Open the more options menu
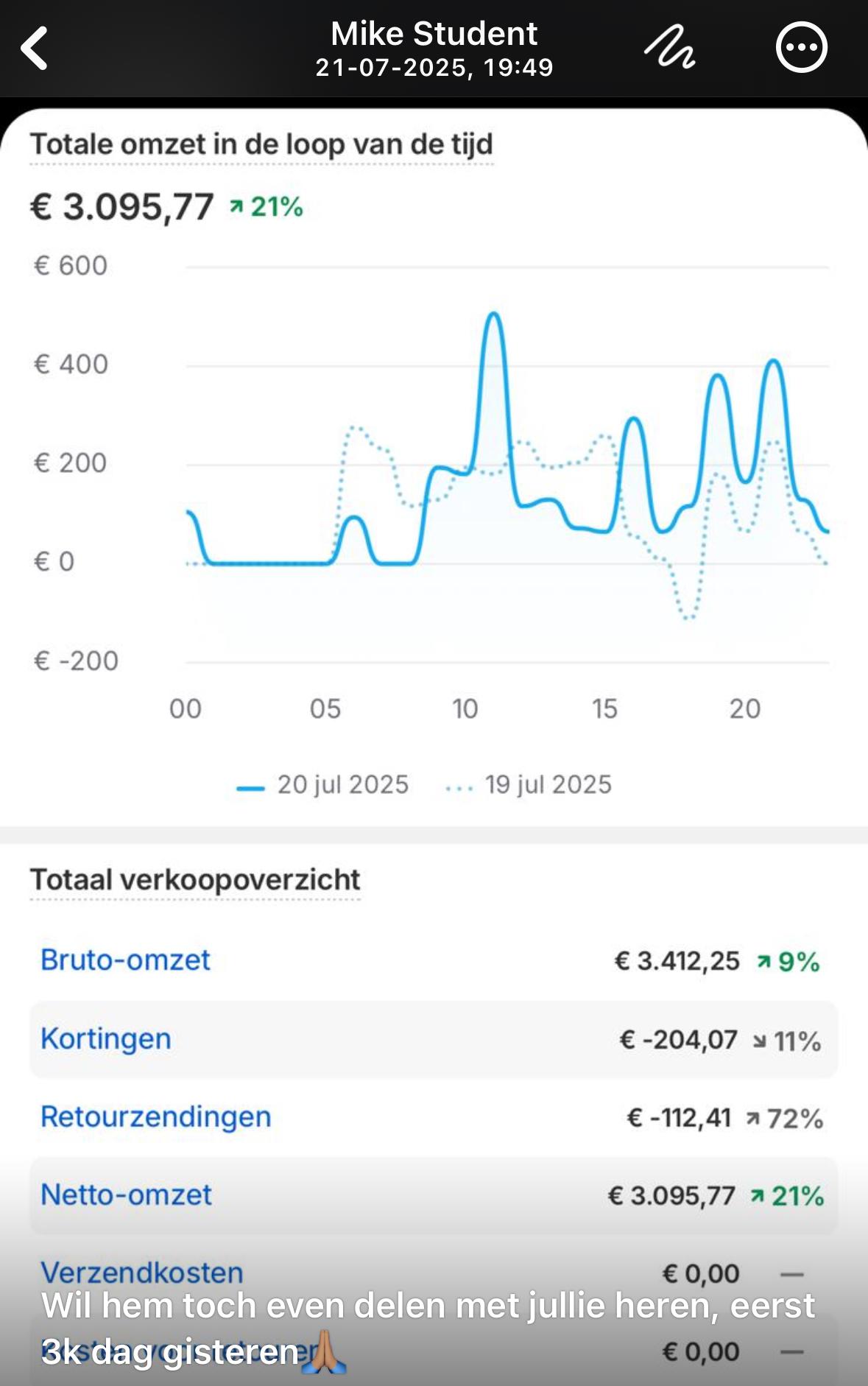The height and width of the screenshot is (1386, 868). pos(801,49)
